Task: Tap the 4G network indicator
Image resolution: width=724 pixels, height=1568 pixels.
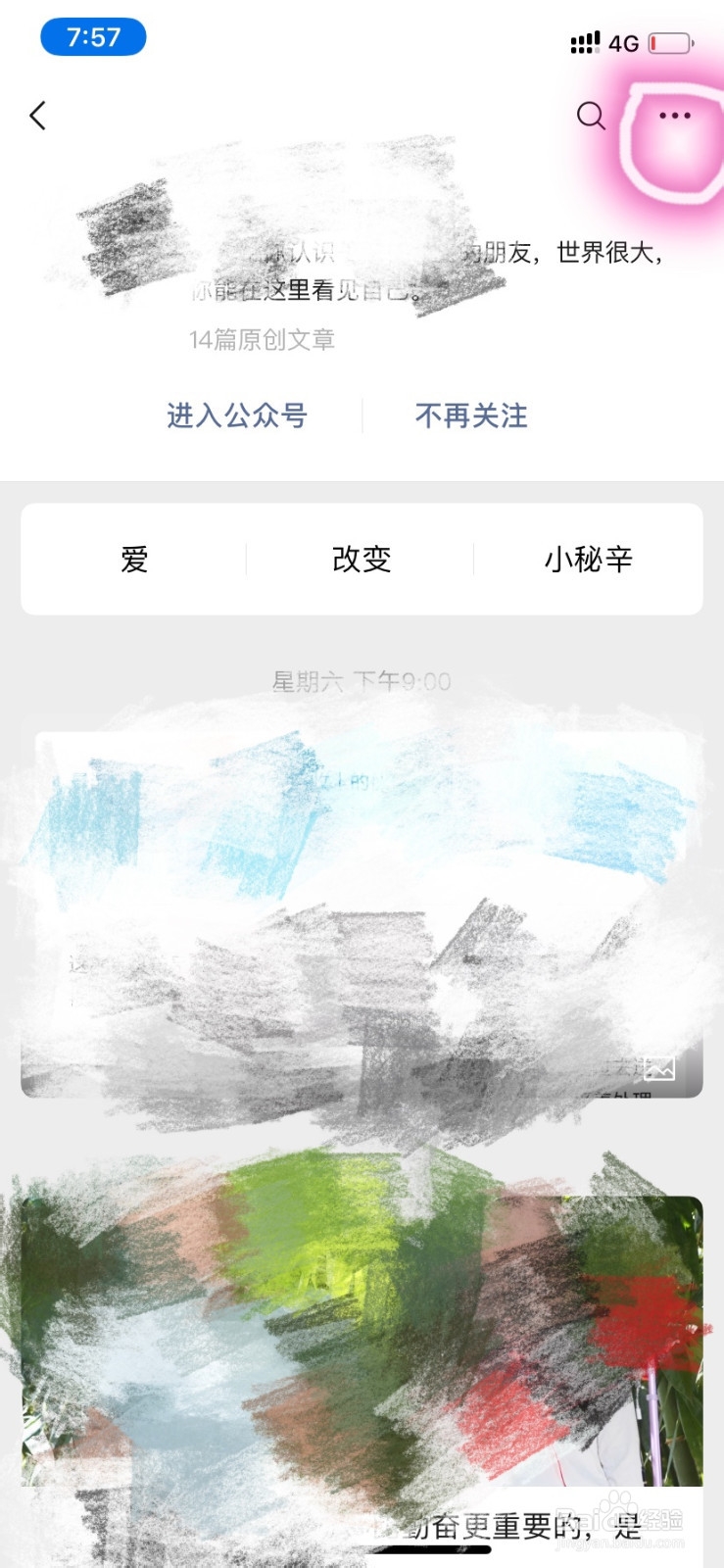Action: pyautogui.click(x=624, y=43)
